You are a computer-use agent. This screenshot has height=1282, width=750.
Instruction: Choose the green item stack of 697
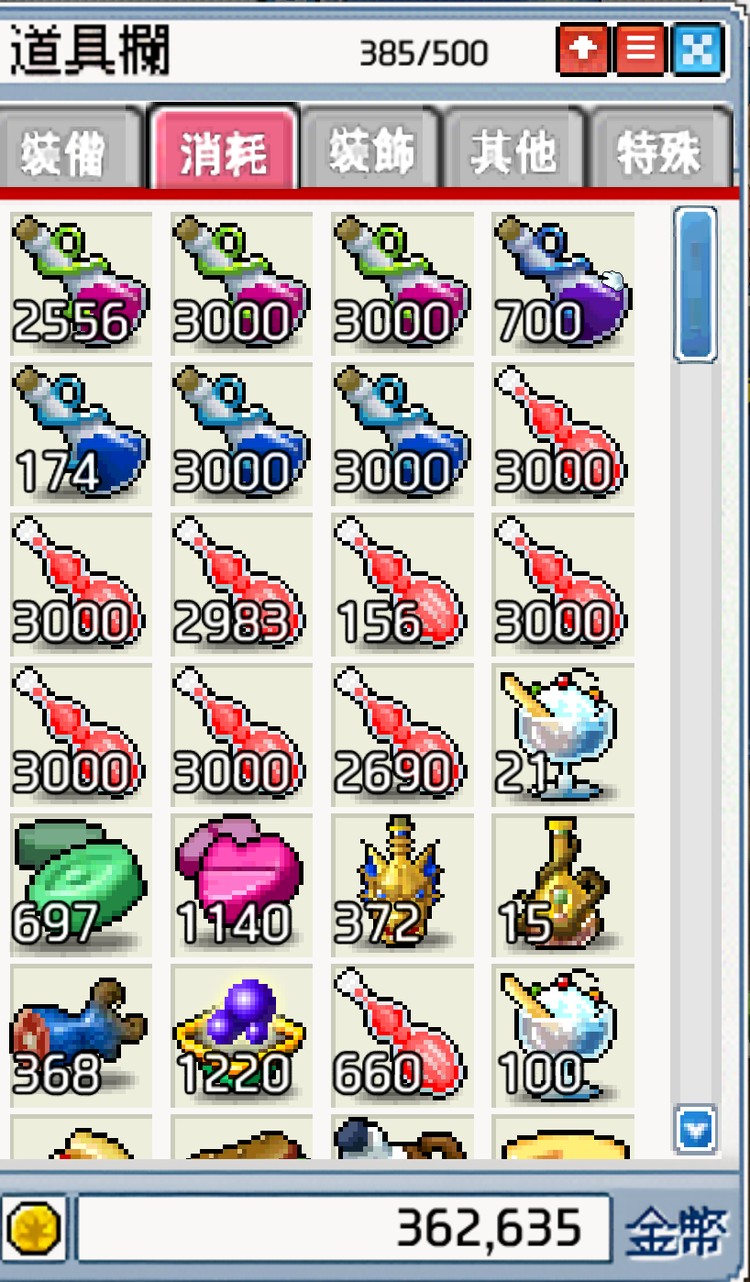click(81, 885)
